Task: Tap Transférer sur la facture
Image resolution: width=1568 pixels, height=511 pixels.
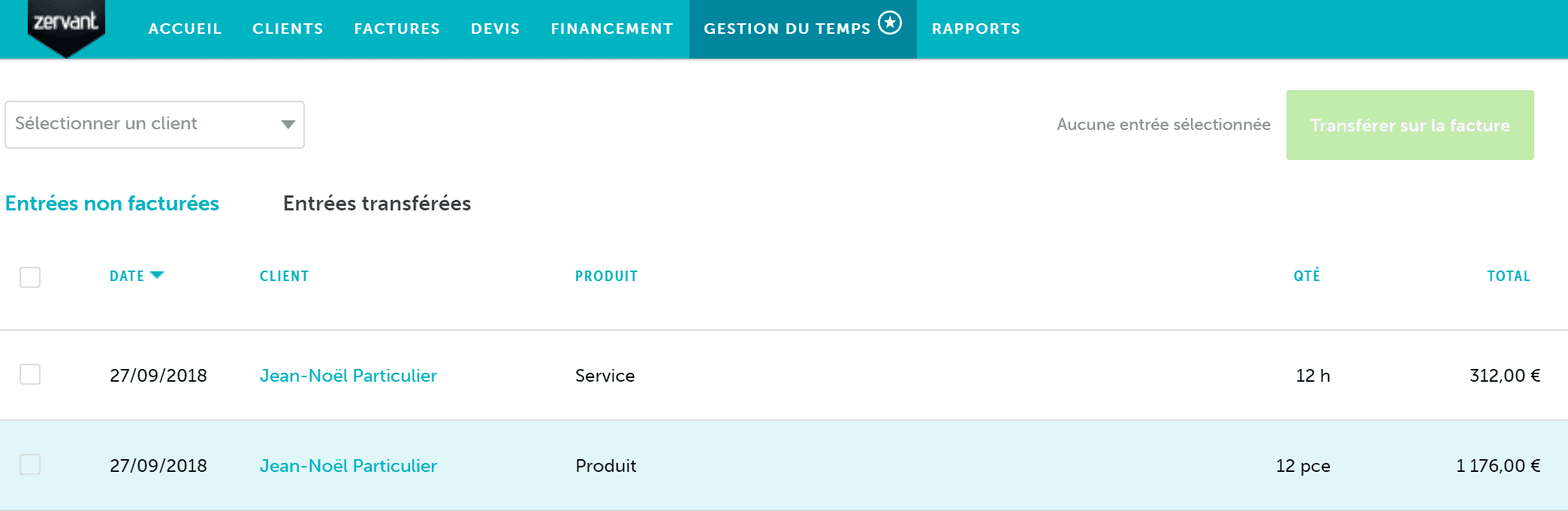Action: [1410, 125]
